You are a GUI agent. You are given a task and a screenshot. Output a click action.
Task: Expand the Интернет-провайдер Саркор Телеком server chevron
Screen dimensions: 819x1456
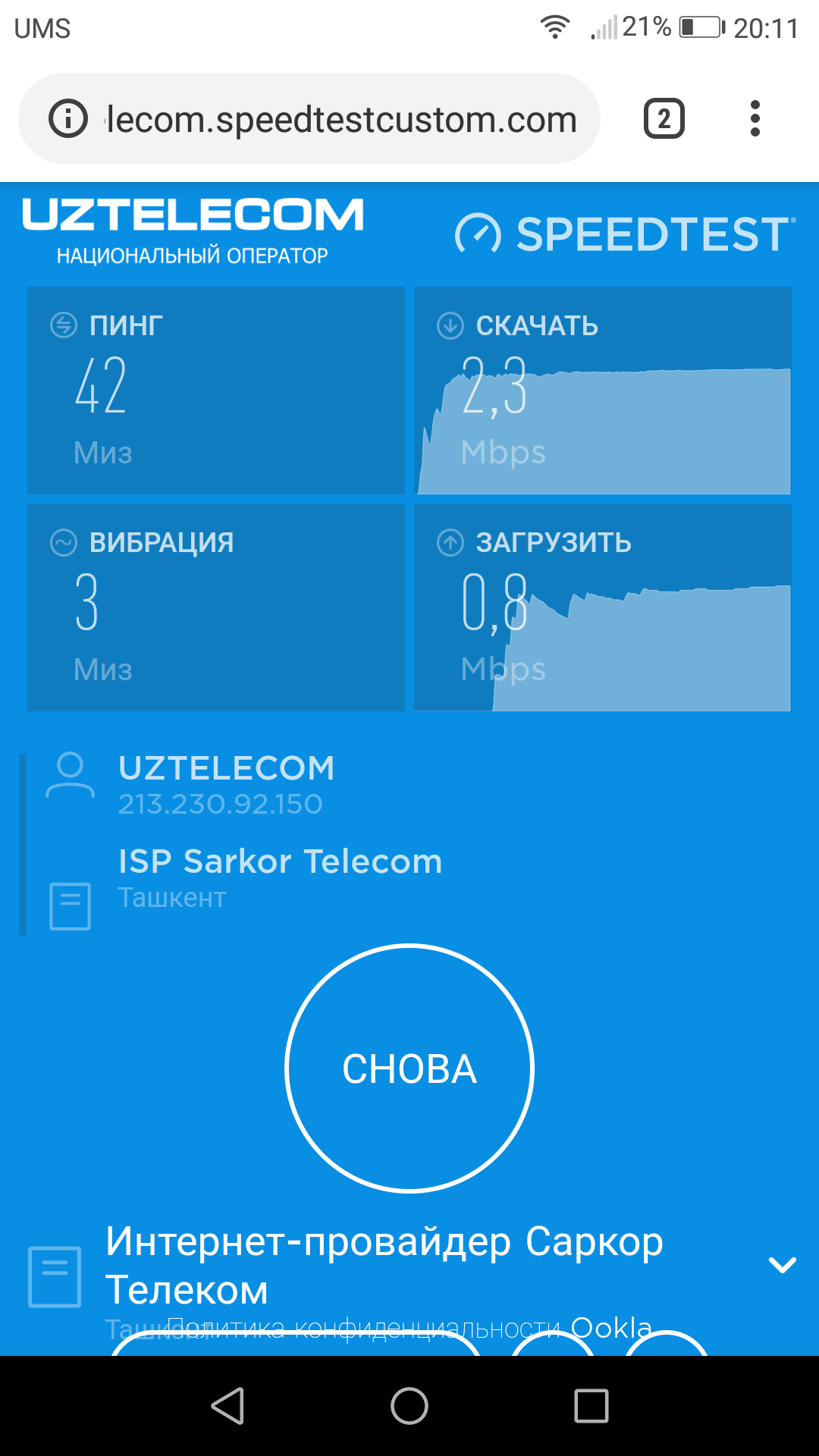pos(782,1264)
